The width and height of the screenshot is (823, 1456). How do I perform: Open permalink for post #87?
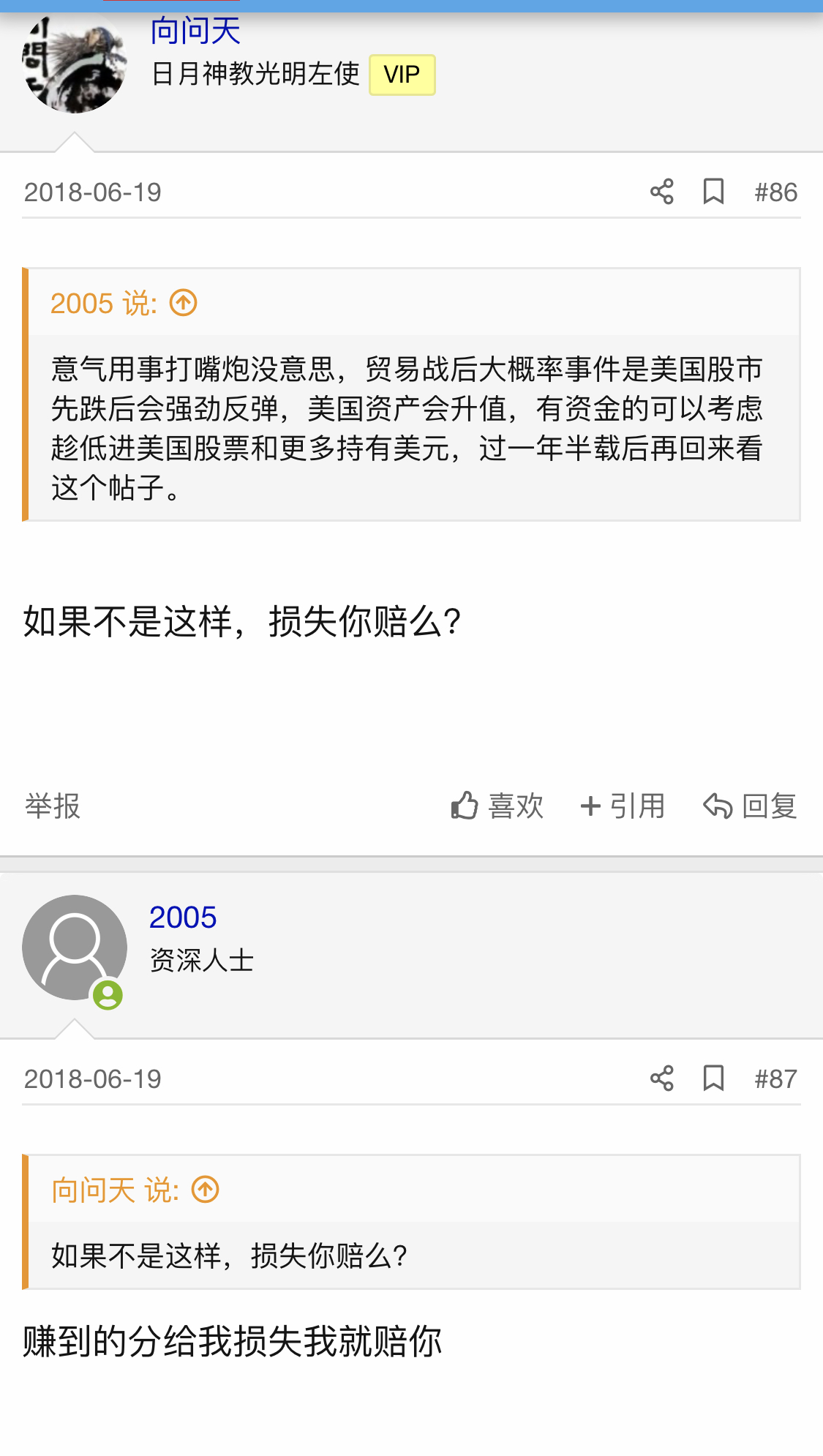coord(775,1079)
